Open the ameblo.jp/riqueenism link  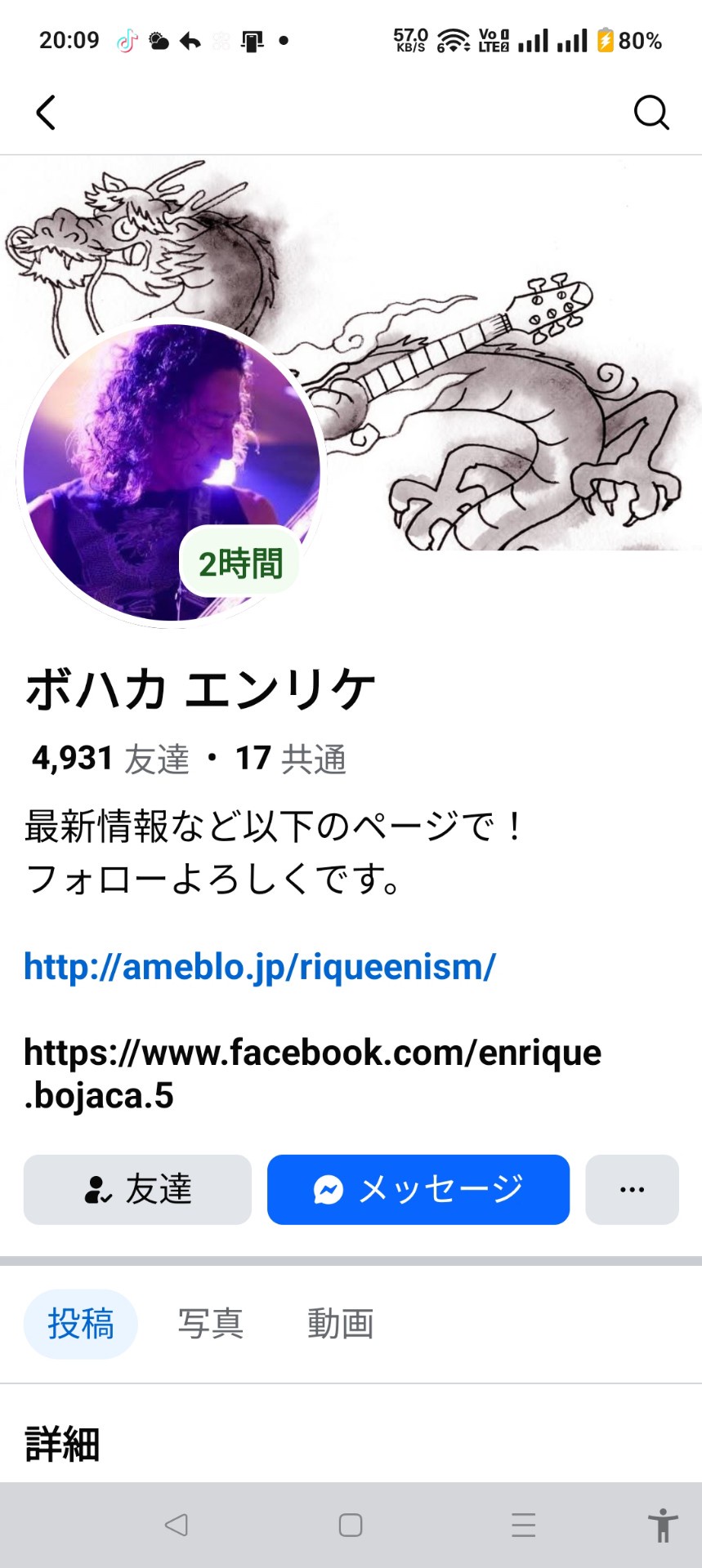(260, 967)
